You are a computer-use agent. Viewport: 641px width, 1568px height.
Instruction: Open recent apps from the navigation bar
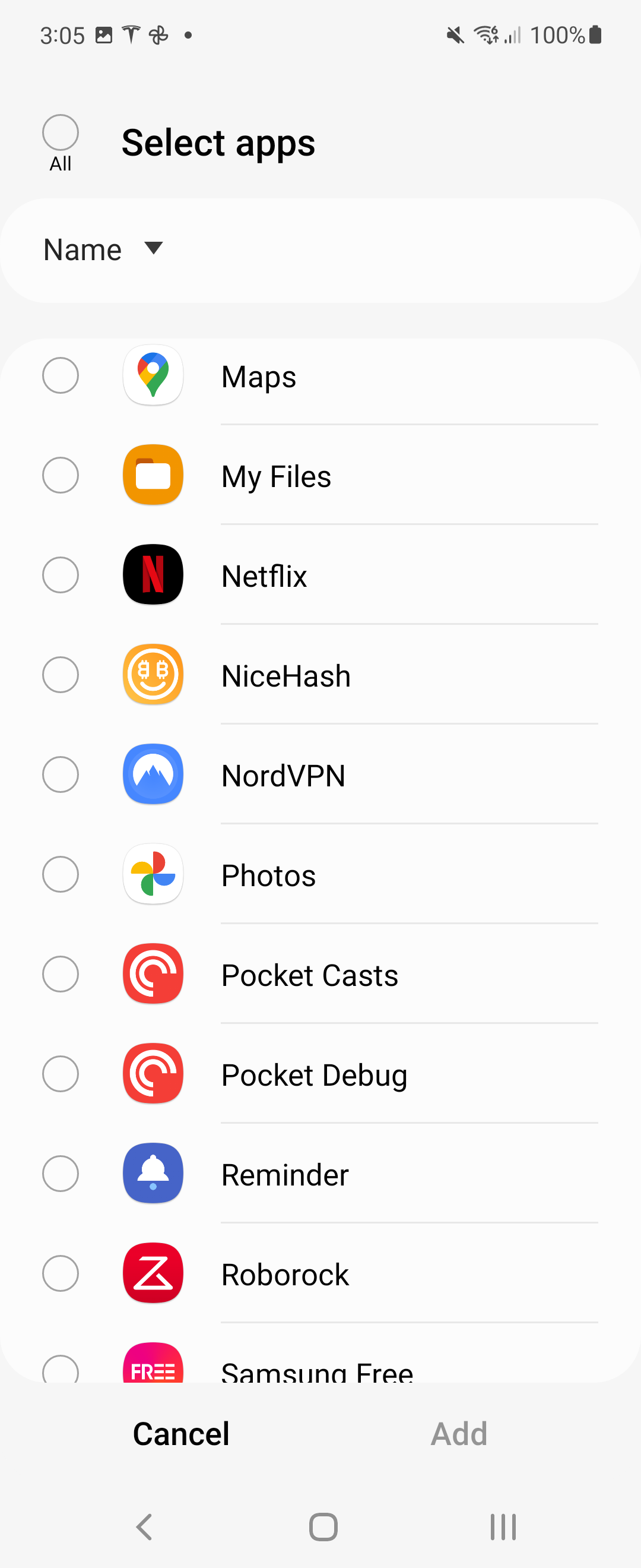(x=503, y=1527)
